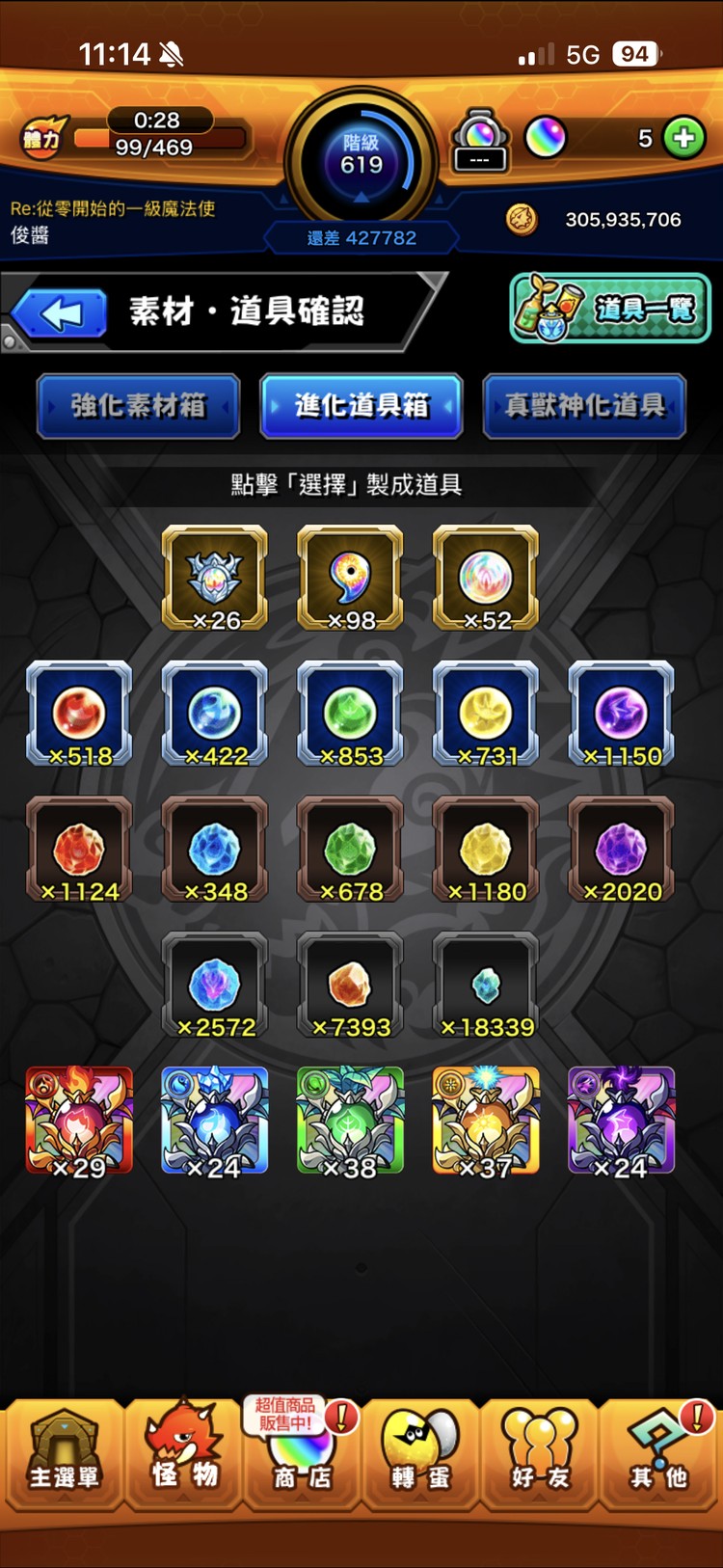Select the green beast item ×38
Viewport: 723px width, 1568px height.
[350, 1120]
